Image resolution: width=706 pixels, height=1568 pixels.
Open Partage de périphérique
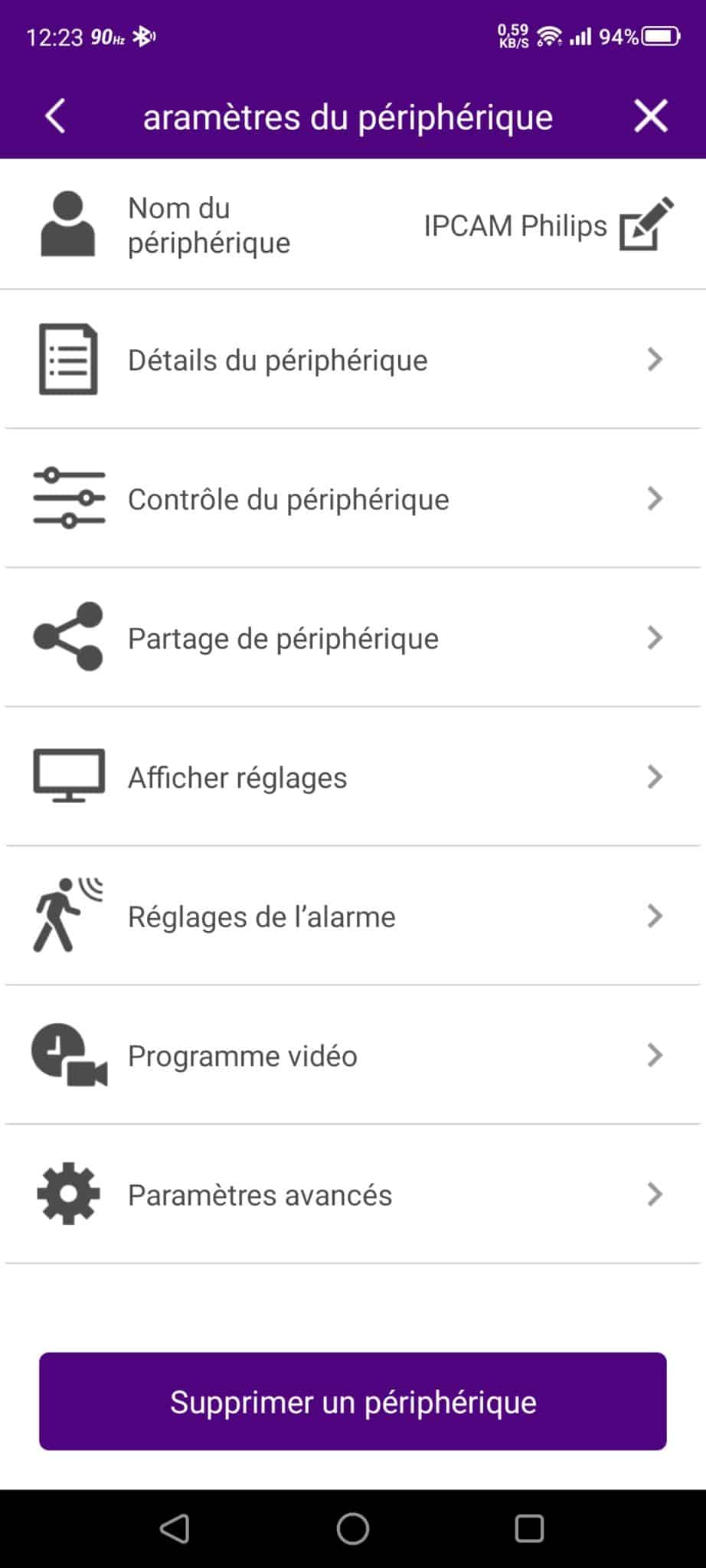(353, 638)
